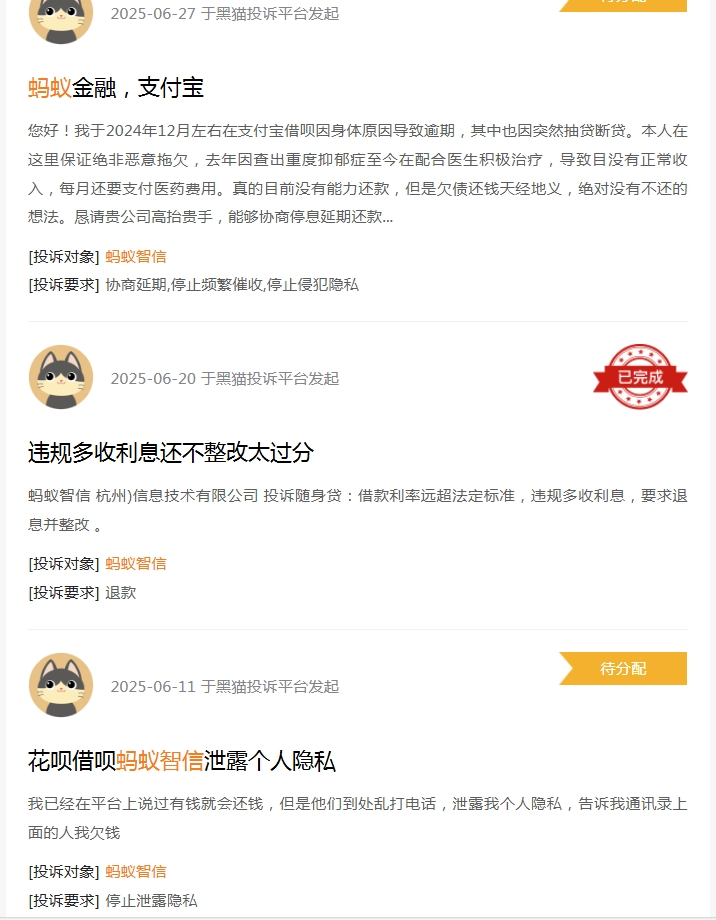Open user avatar on 2025-06-11 complaint
This screenshot has width=716, height=920.
tap(61, 685)
